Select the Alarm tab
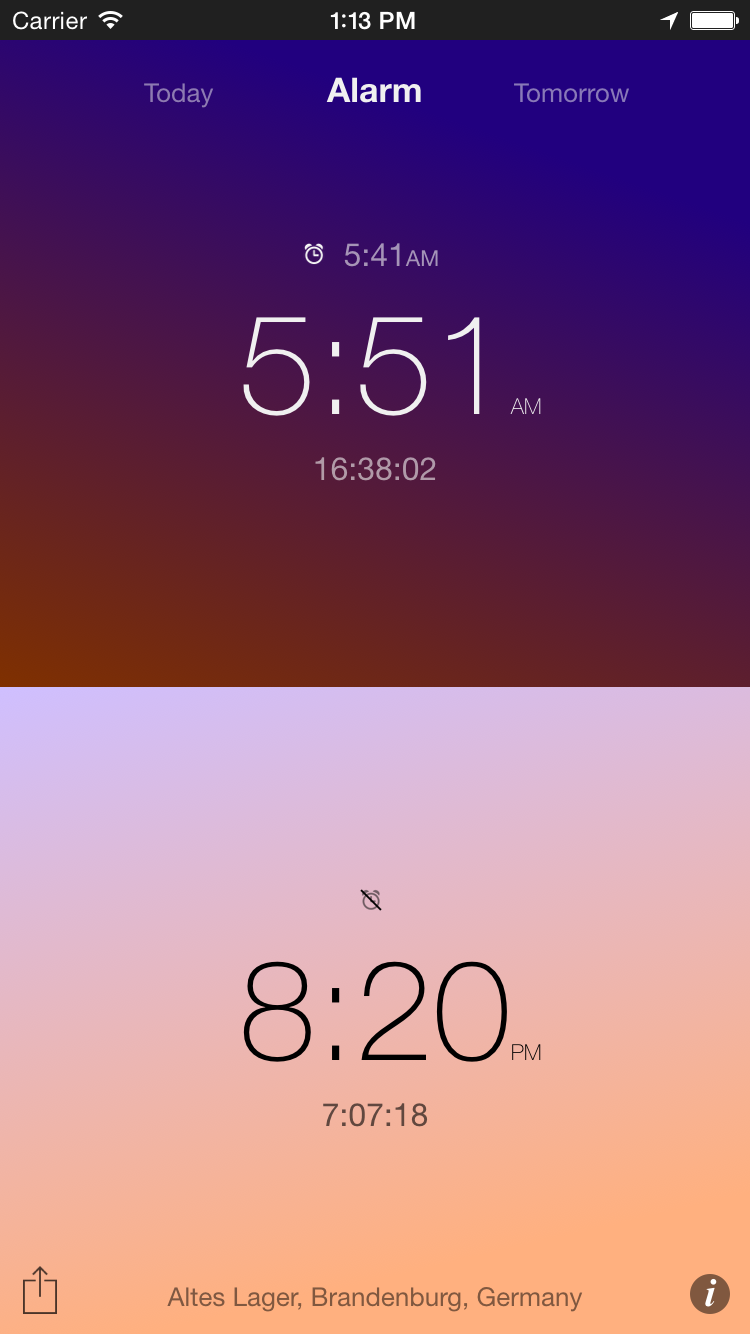Screen dimensions: 750x1334 (x=374, y=91)
